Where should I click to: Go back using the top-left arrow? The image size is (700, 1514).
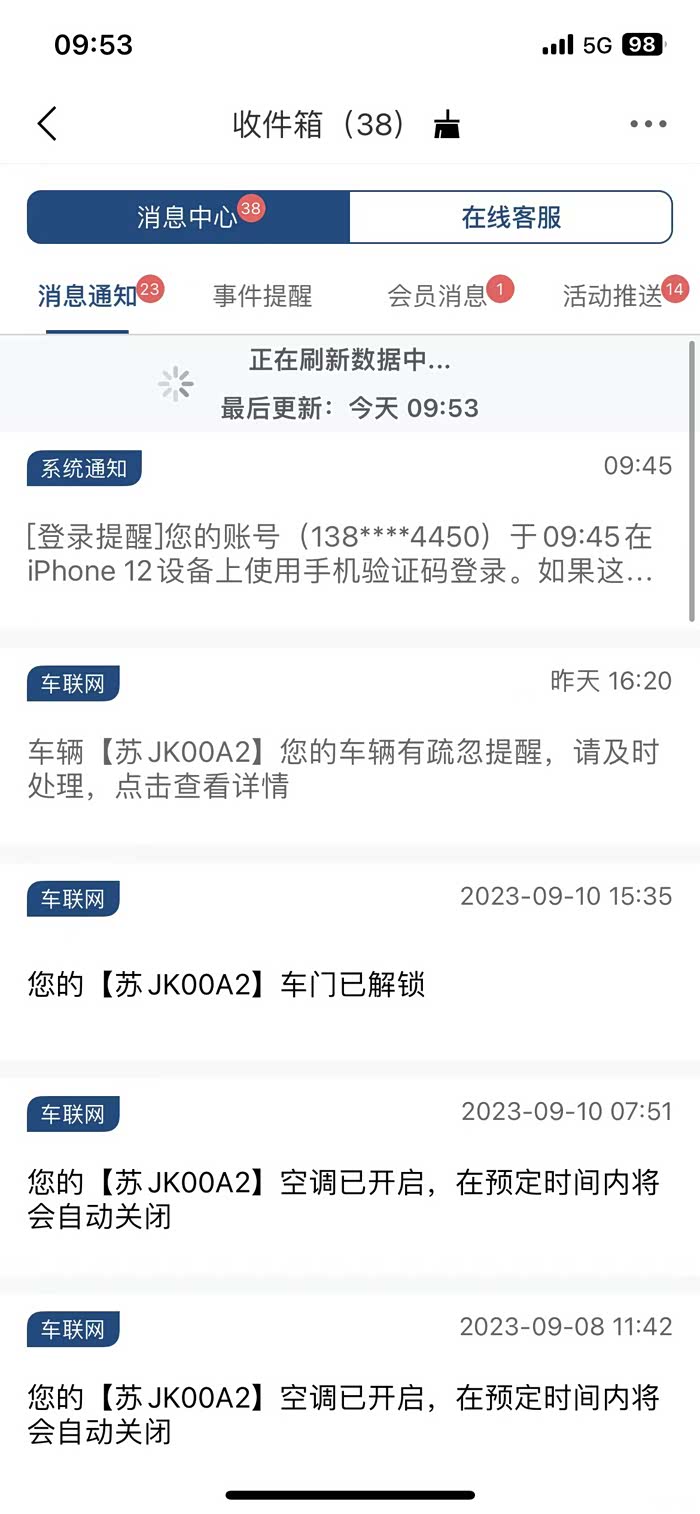[47, 124]
